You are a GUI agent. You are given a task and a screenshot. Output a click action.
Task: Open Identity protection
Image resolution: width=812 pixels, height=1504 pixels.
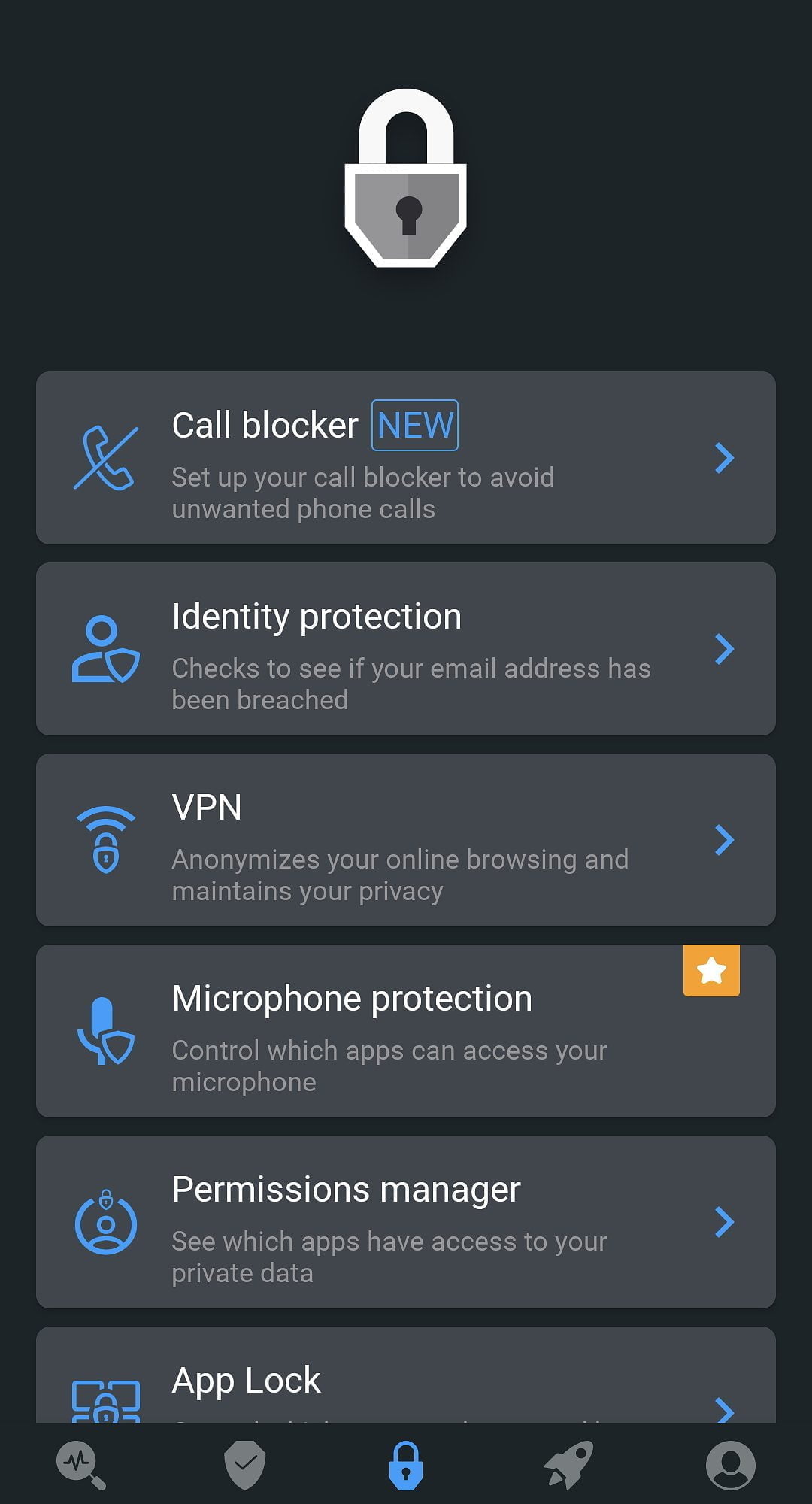[x=406, y=649]
